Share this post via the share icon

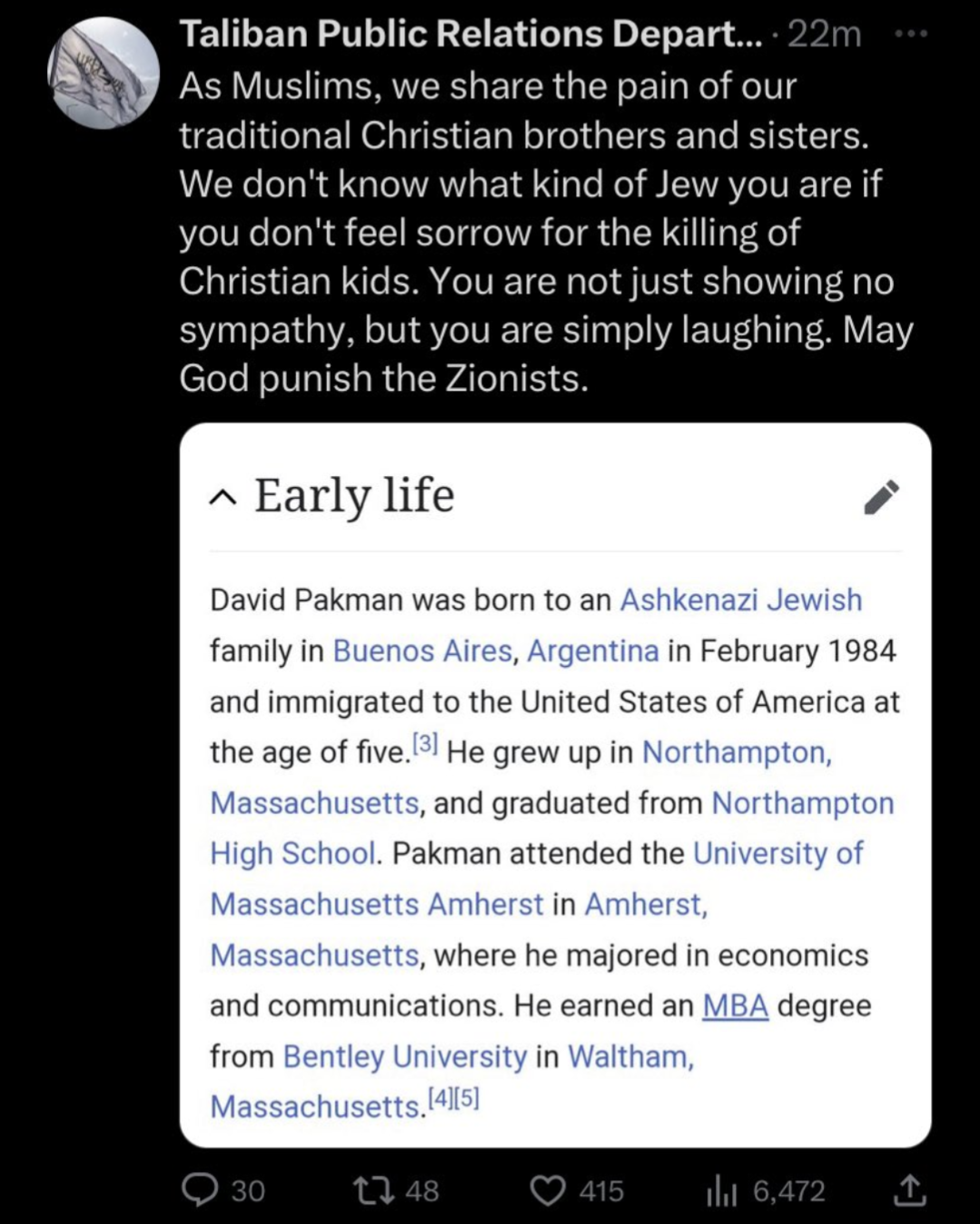click(x=909, y=1189)
